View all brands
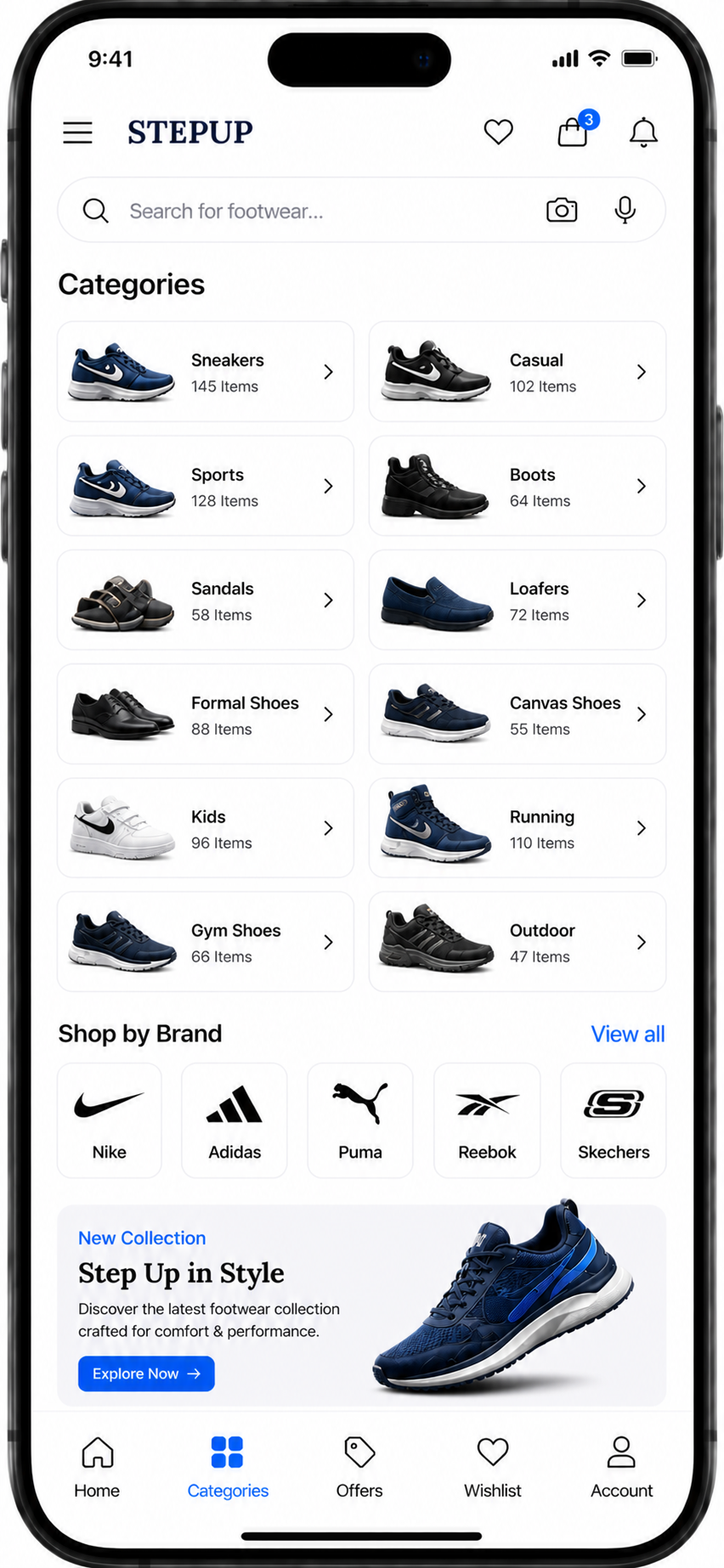 pos(628,1034)
